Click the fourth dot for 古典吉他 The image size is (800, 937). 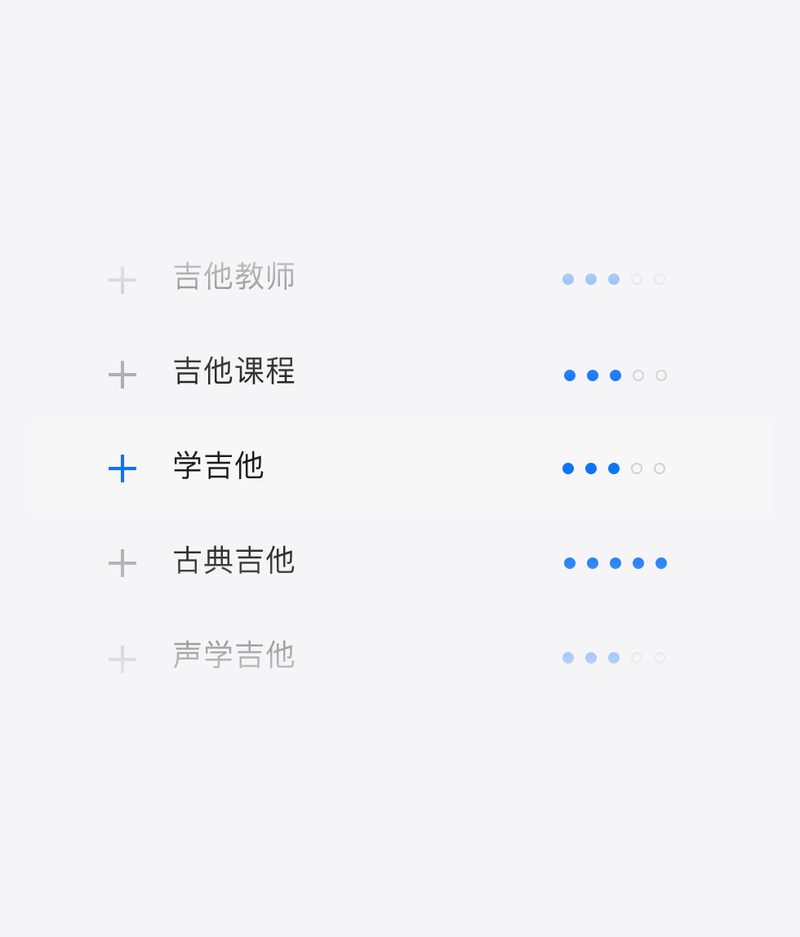pos(637,562)
